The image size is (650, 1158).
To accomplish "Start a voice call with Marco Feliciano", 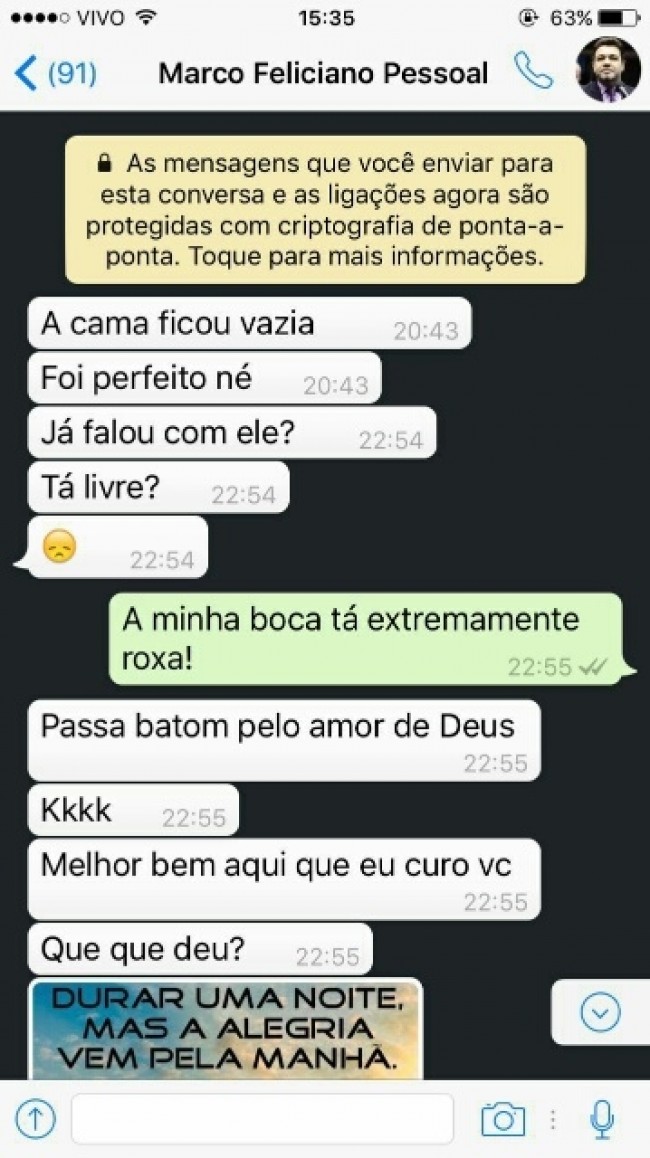I will point(533,71).
